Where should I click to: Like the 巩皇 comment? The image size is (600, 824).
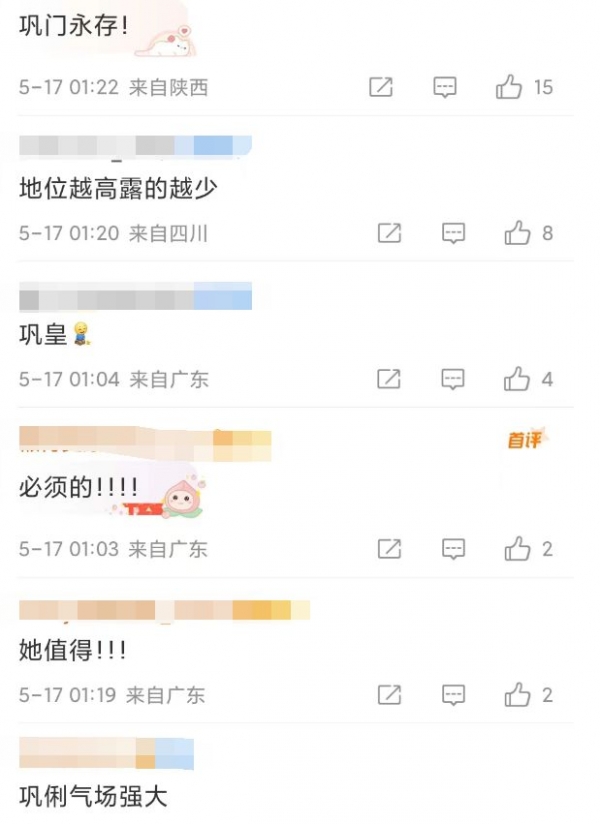click(517, 379)
